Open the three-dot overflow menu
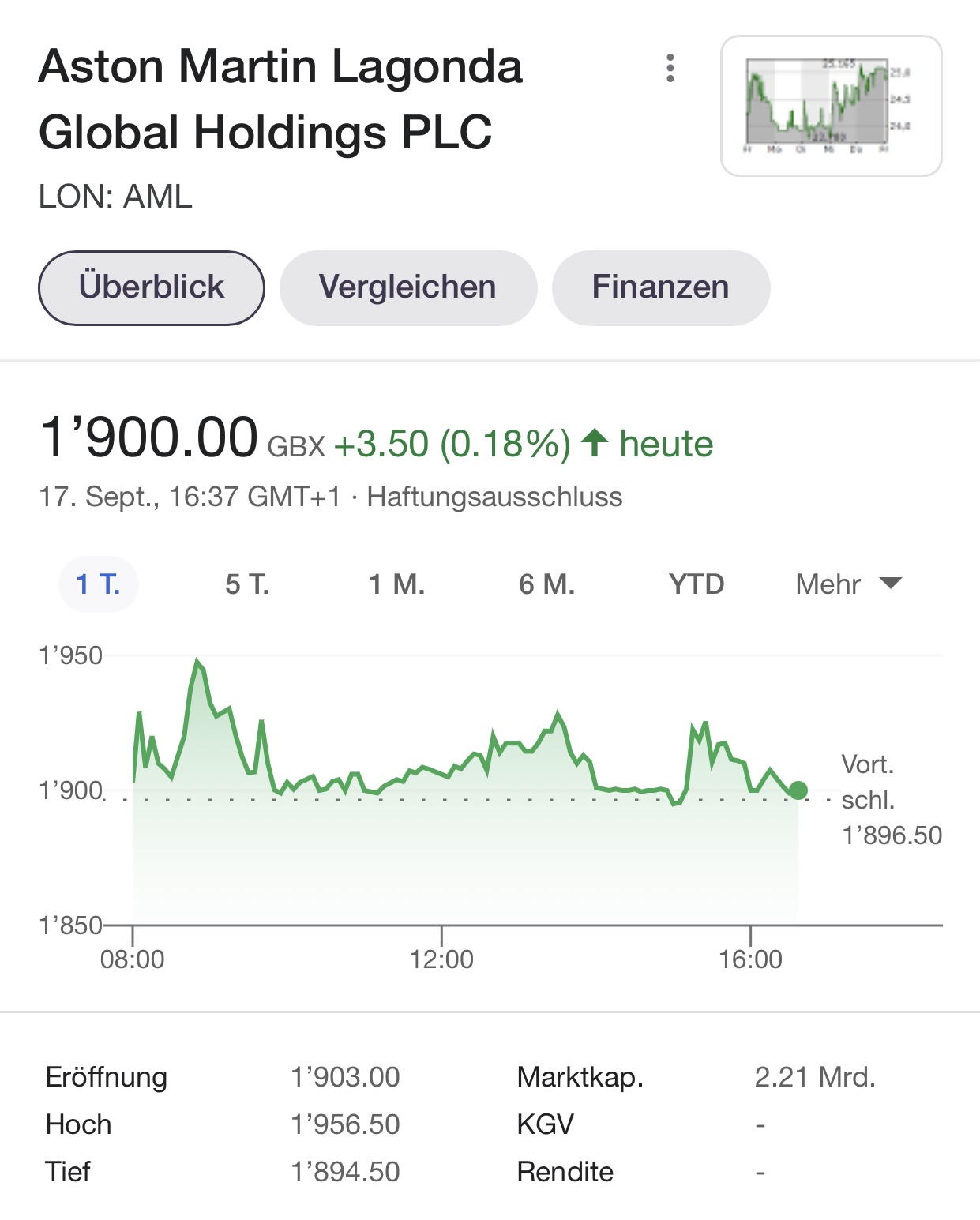 click(x=670, y=69)
